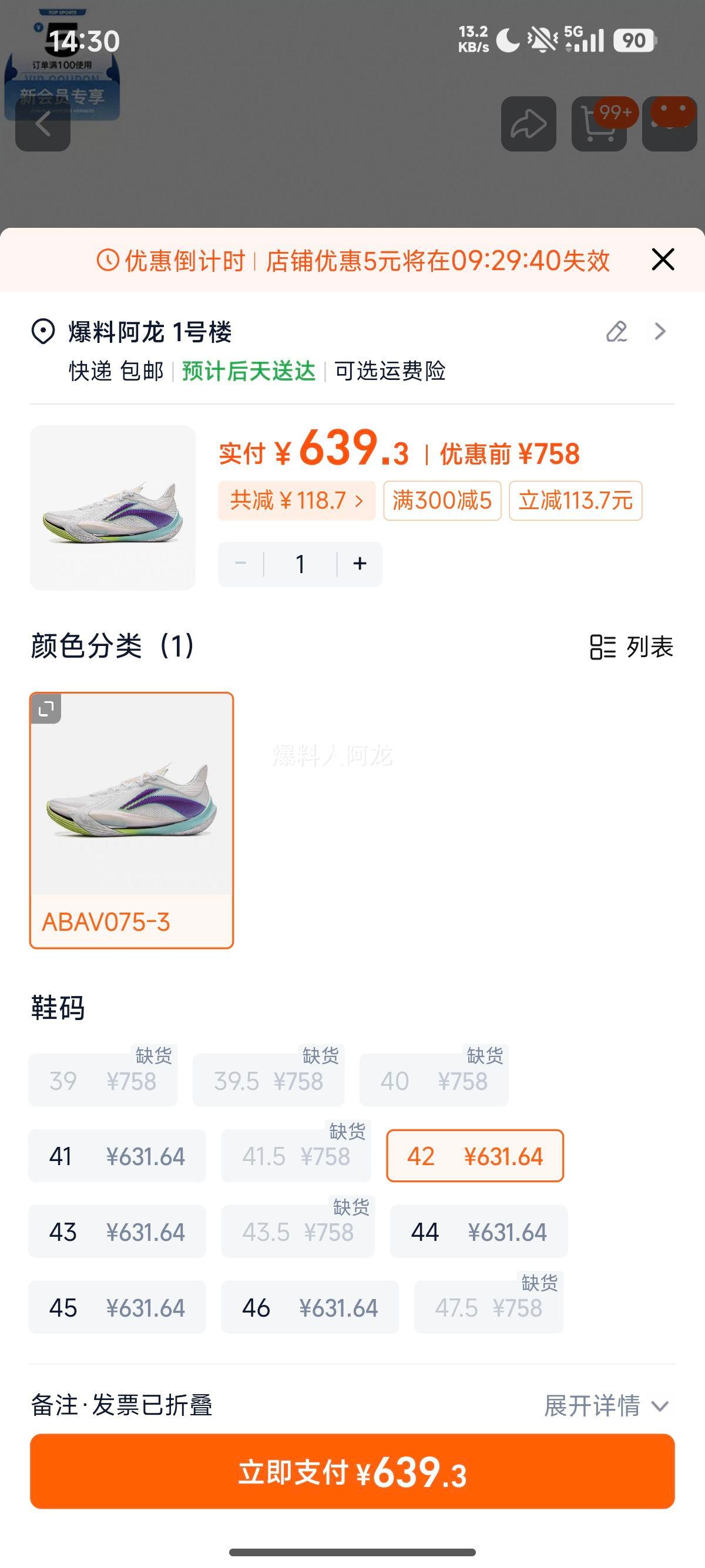Screen dimensions: 705x1568
Task: Select shoe size 41
Action: coord(117,1156)
